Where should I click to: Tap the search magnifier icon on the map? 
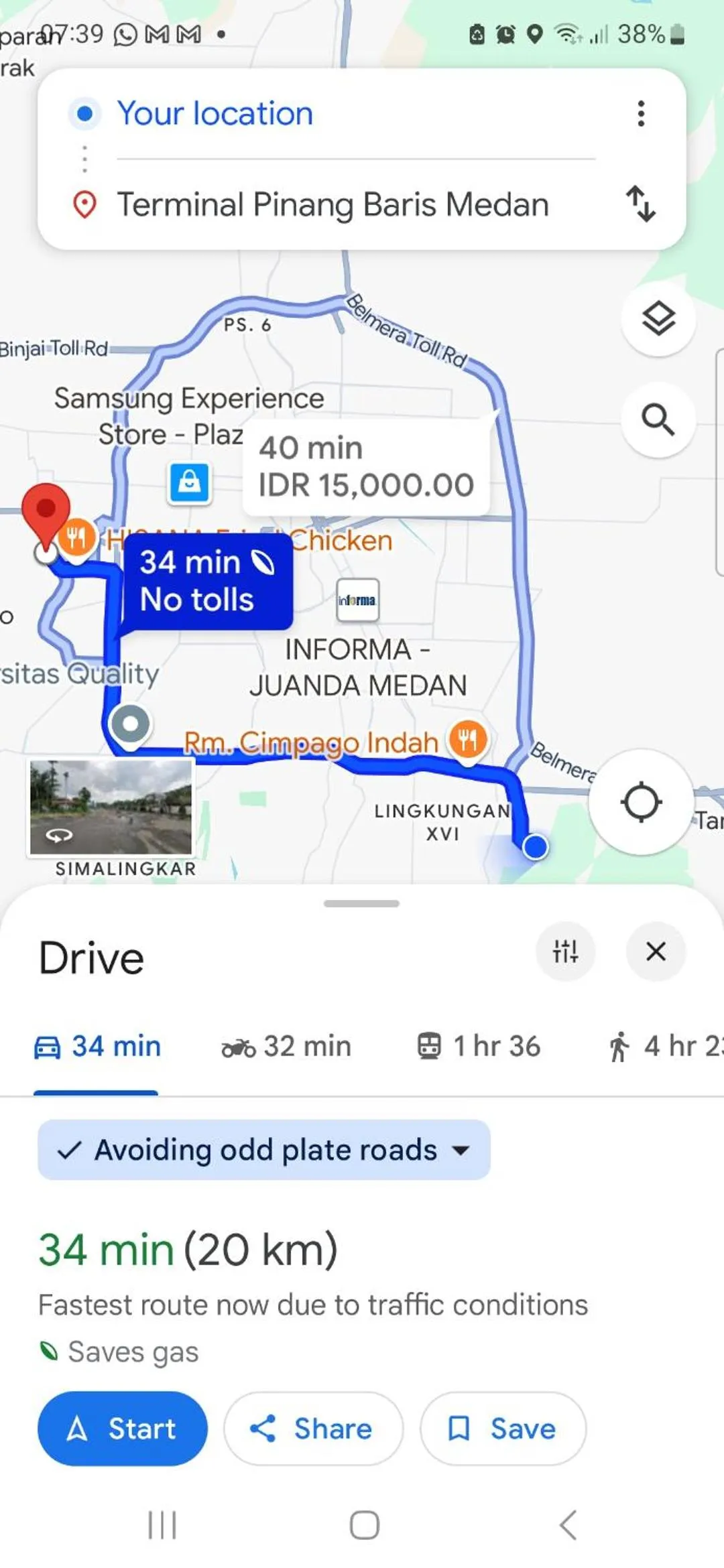coord(660,421)
